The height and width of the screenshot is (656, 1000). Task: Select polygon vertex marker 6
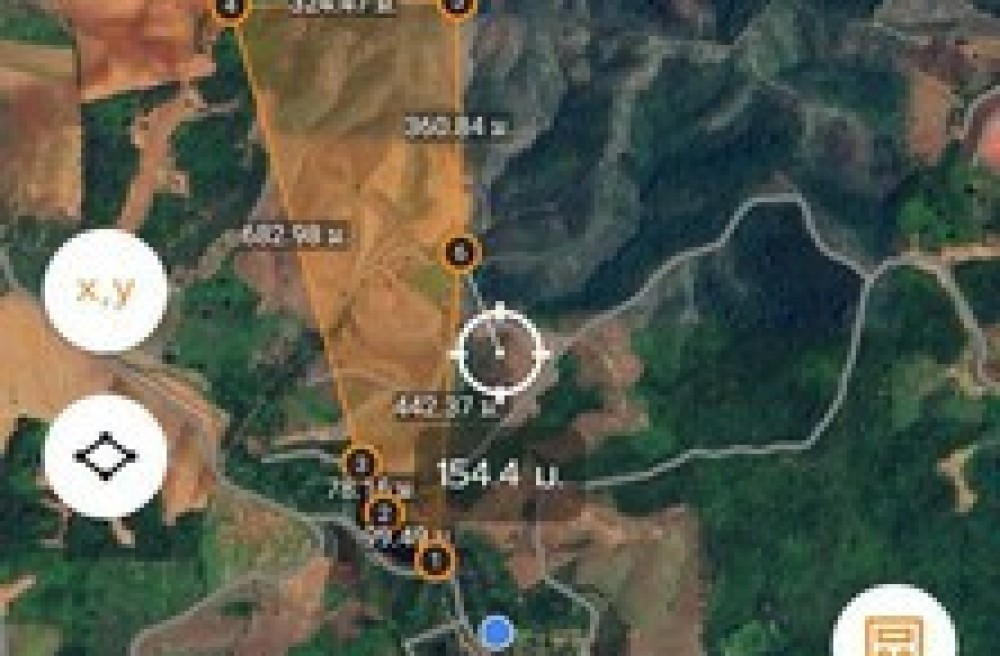coord(461,253)
